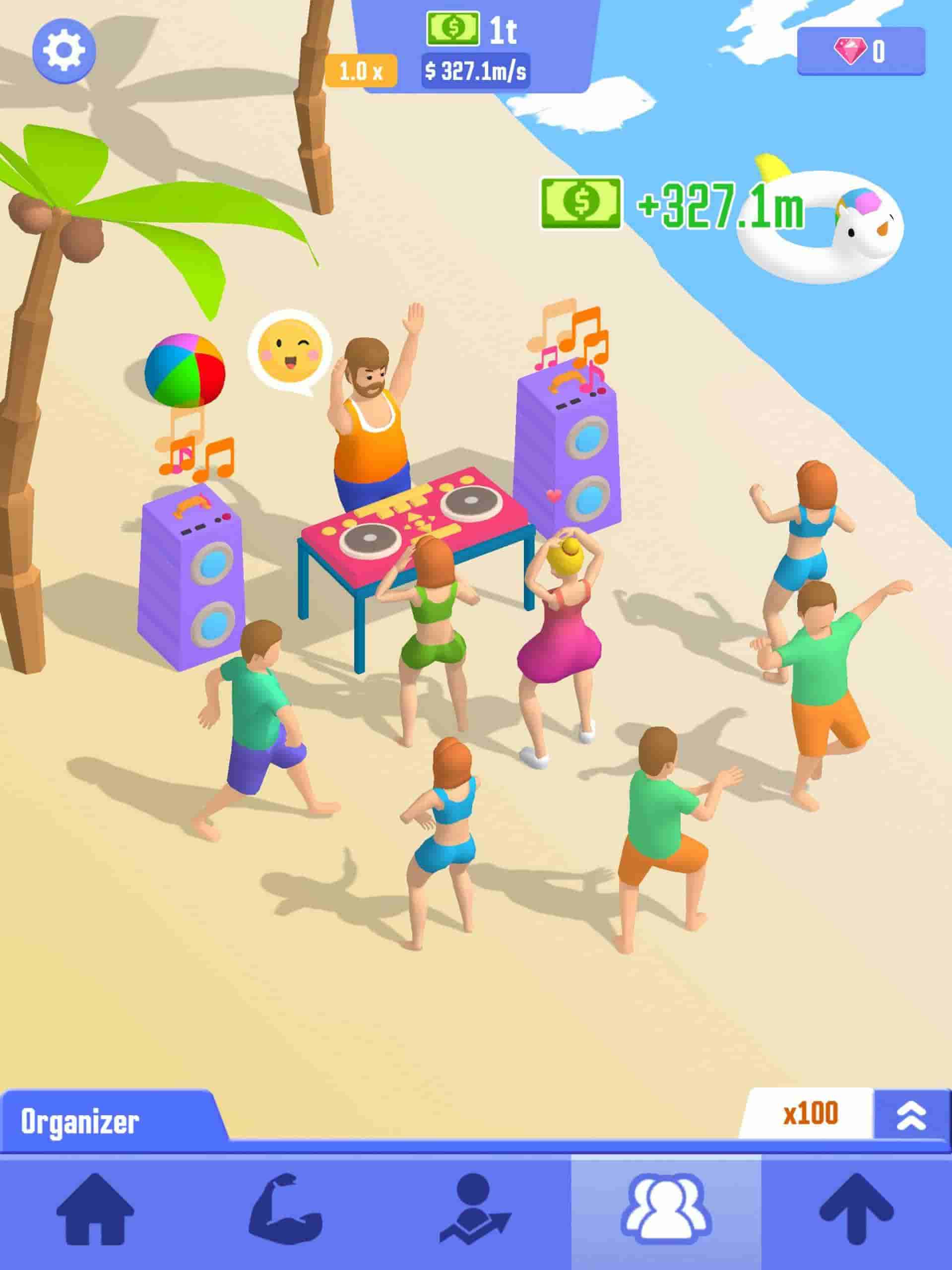Change the x100 purchase multiplier
952x1270 pixels.
pyautogui.click(x=810, y=1114)
